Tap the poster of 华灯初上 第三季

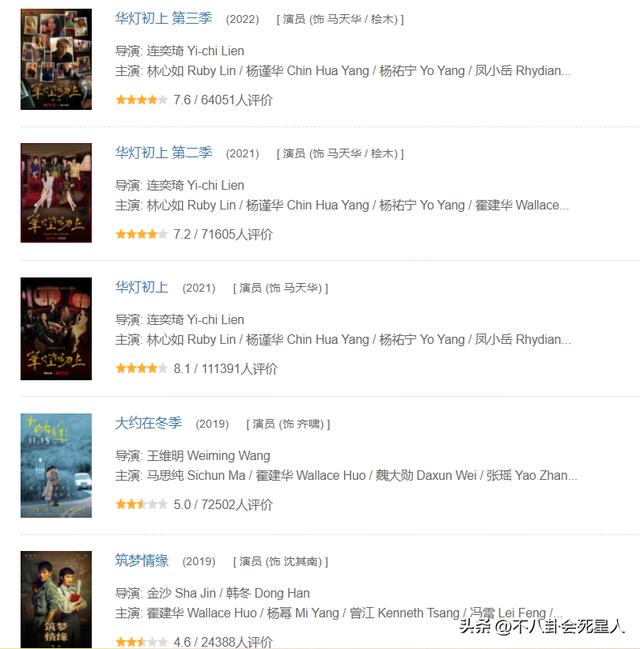pyautogui.click(x=56, y=59)
